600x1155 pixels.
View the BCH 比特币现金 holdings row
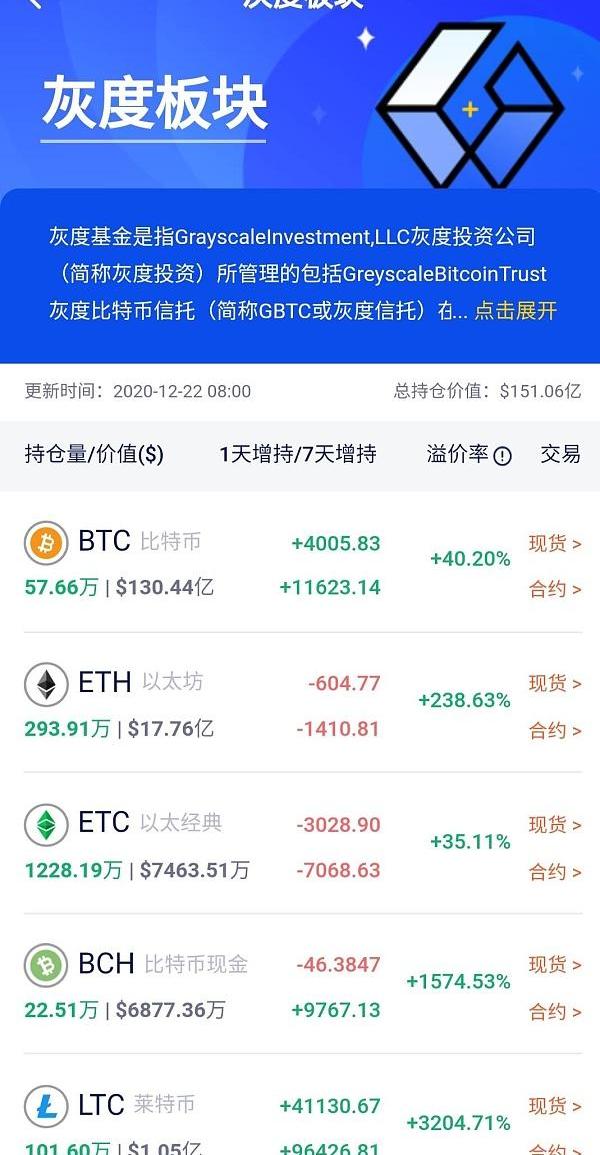pos(150,985)
